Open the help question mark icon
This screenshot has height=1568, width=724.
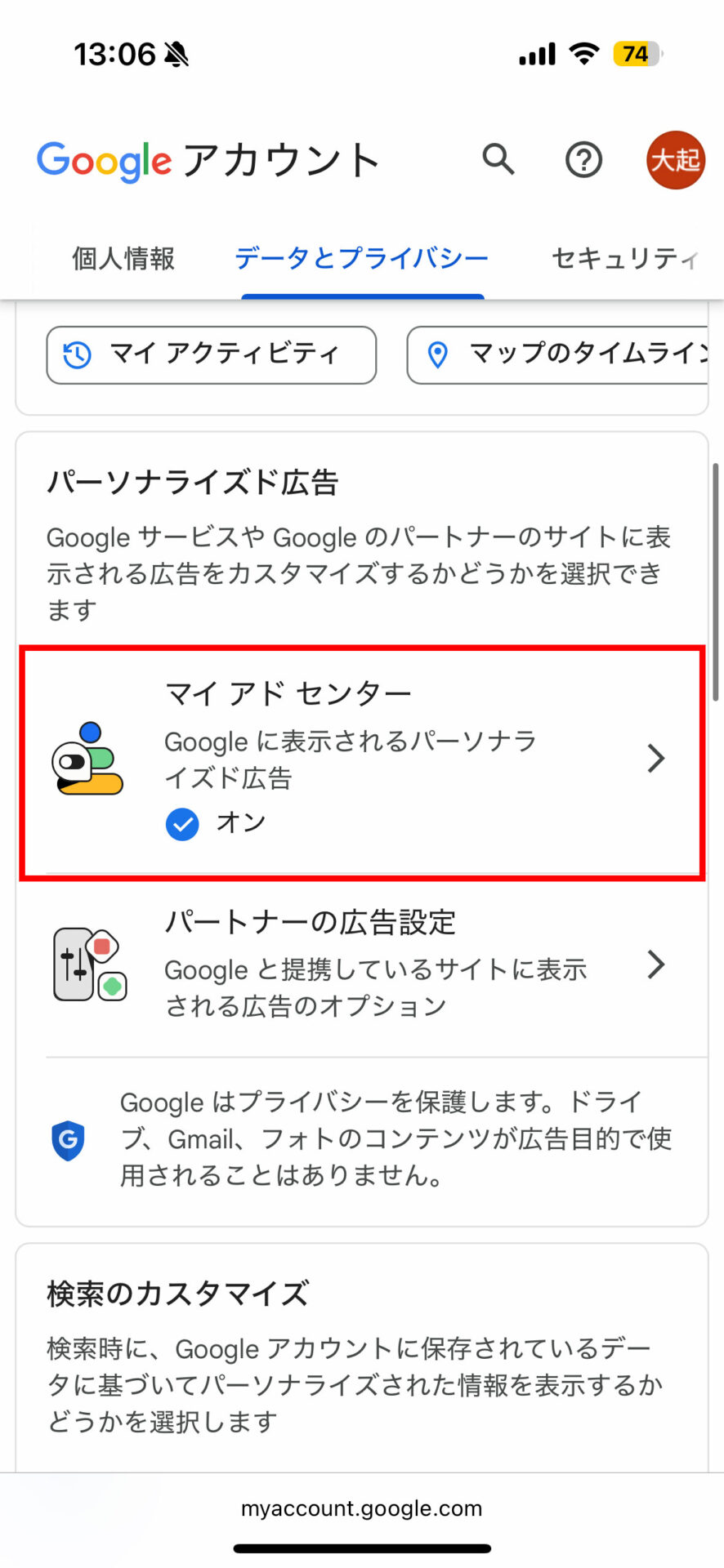point(583,160)
